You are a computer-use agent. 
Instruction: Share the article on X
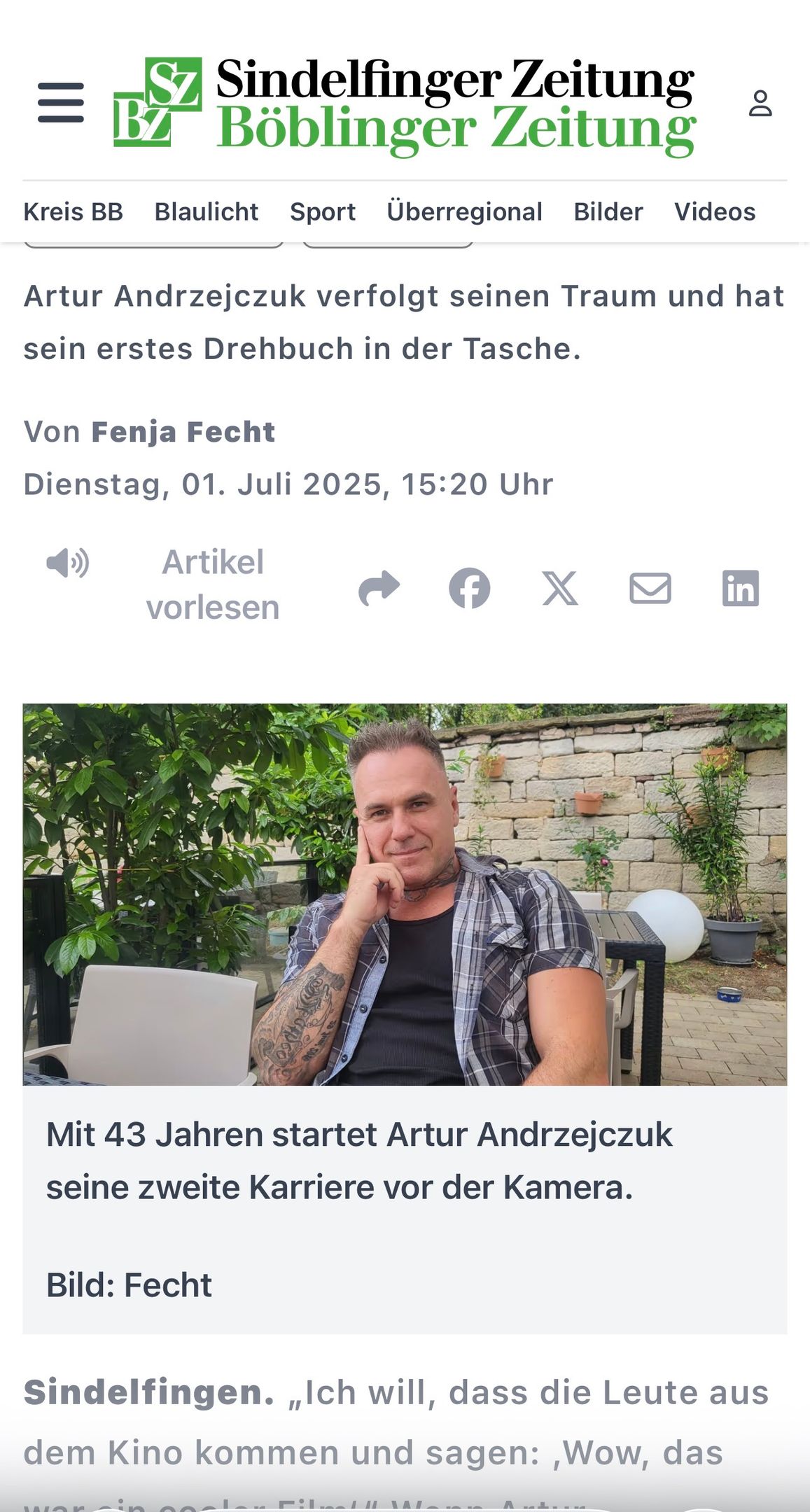(560, 587)
